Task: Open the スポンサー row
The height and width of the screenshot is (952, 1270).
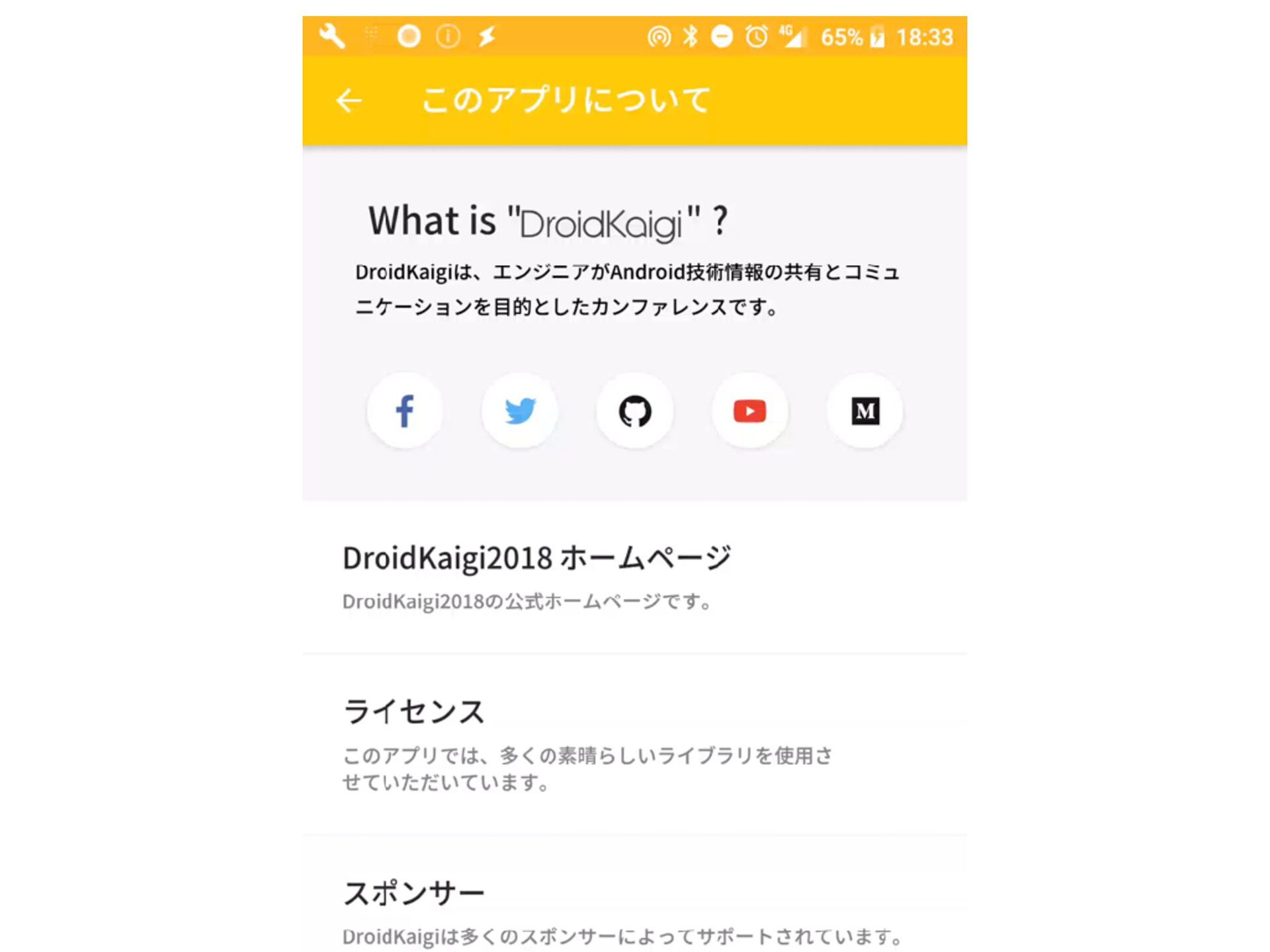Action: coord(634,911)
